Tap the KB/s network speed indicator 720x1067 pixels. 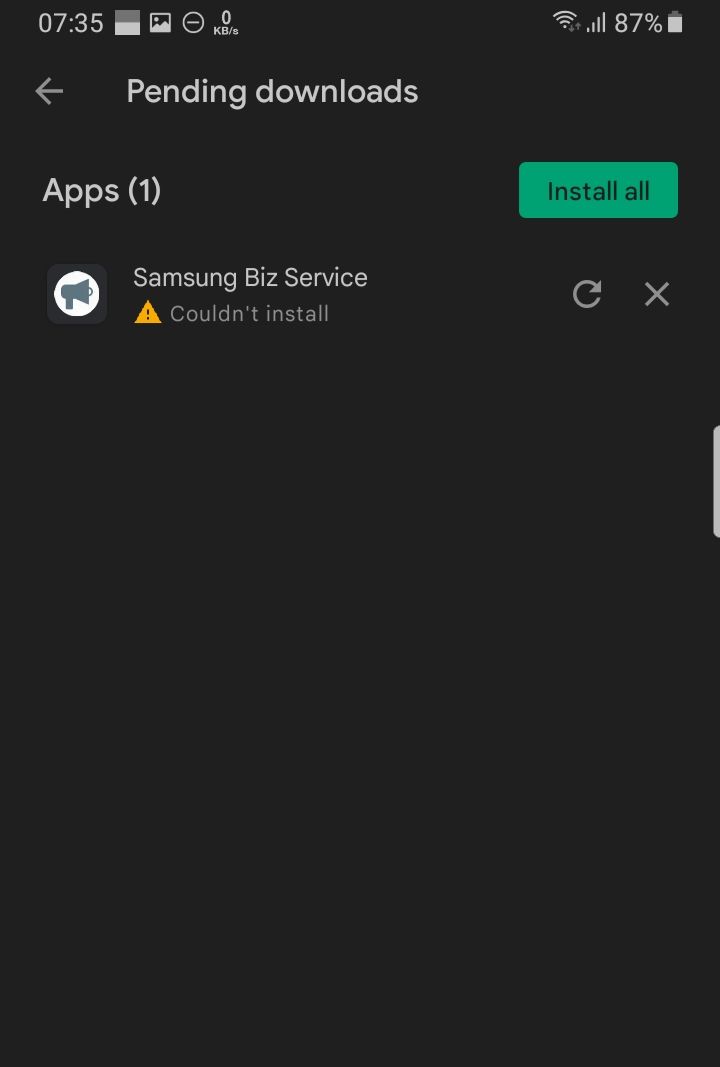pos(227,22)
